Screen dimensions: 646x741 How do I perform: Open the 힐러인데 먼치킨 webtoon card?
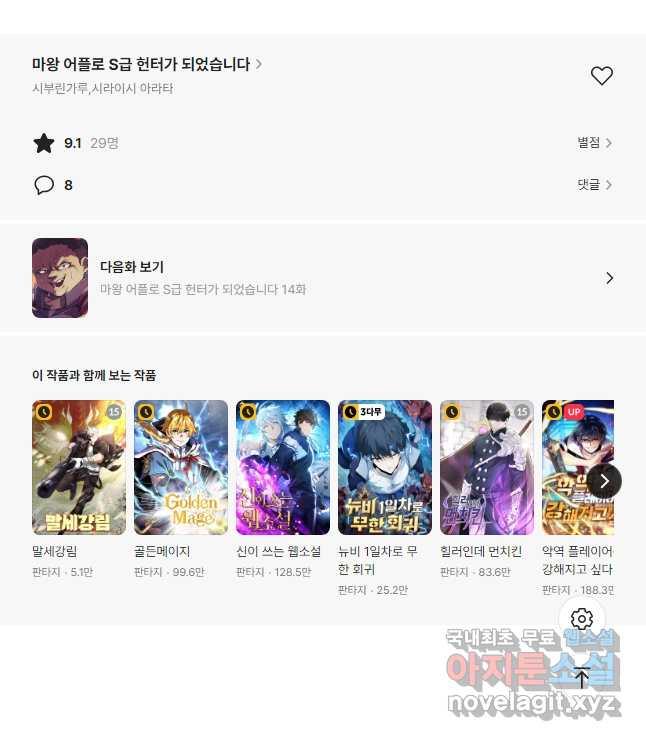(487, 467)
